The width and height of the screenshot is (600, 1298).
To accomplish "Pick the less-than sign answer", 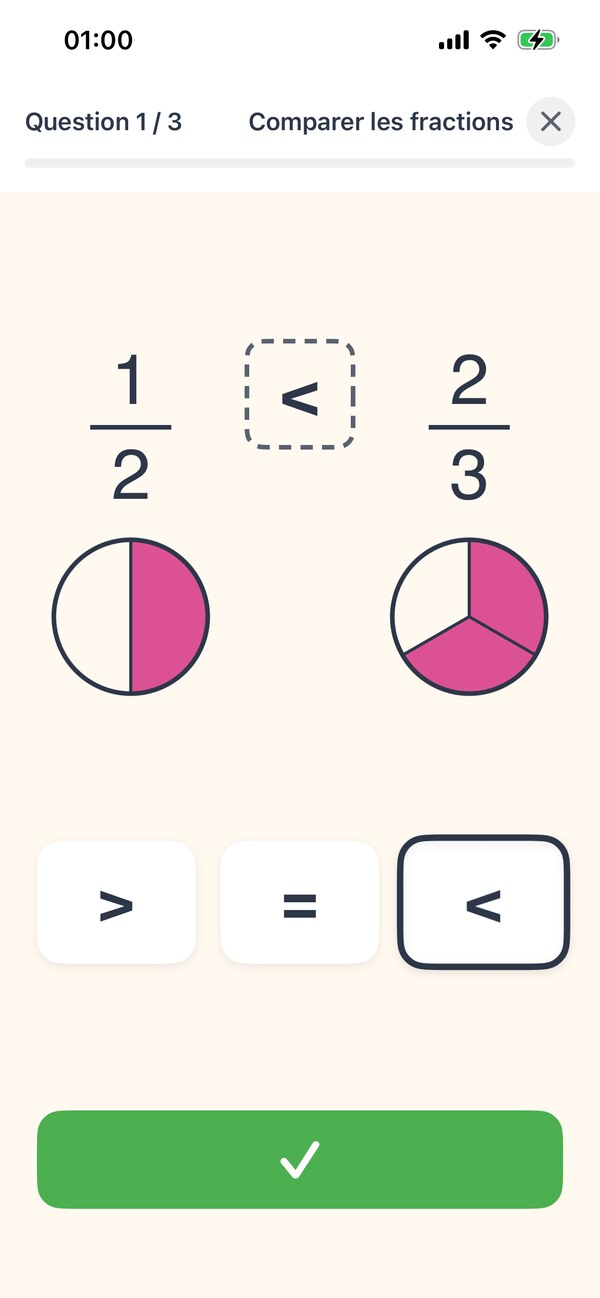I will click(x=484, y=903).
